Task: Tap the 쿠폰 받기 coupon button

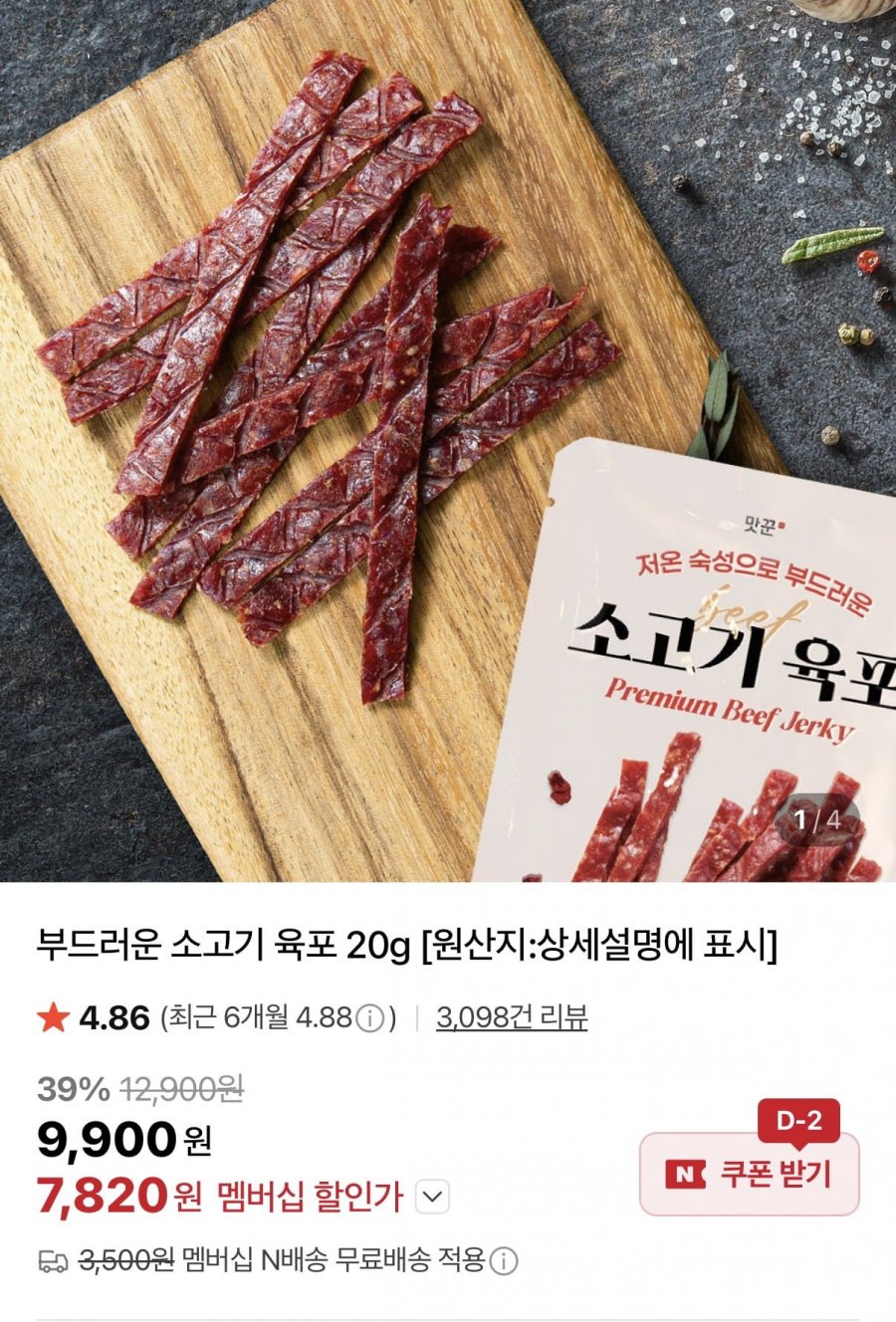Action: click(749, 1174)
